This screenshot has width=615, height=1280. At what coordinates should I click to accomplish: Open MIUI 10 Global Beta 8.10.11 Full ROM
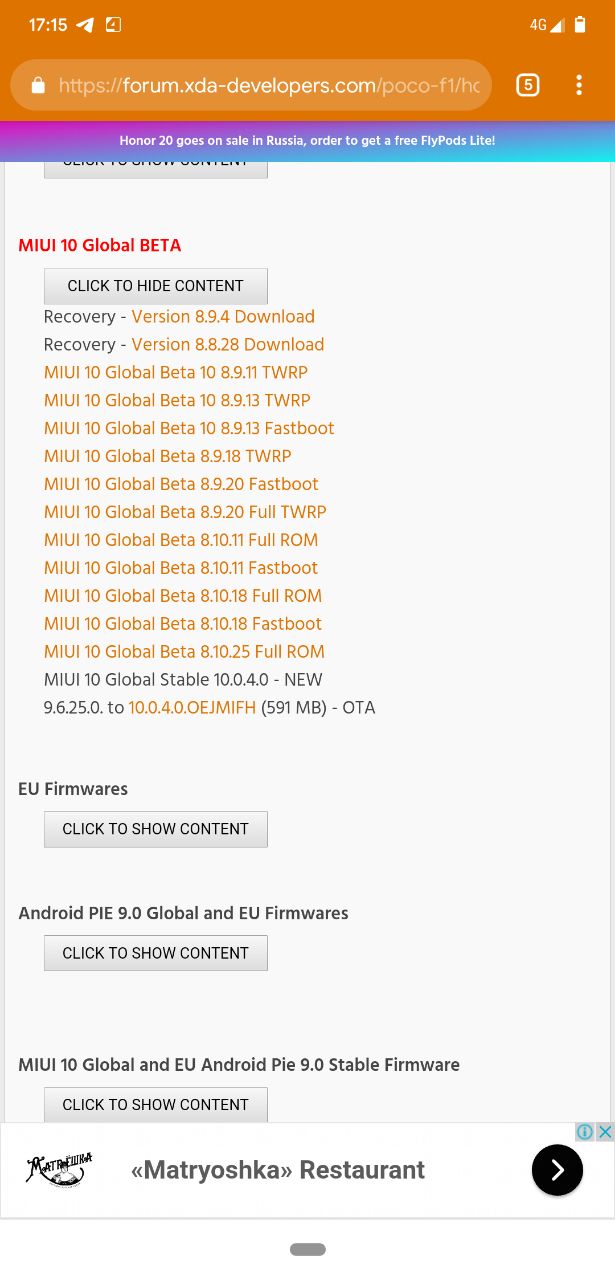point(181,541)
